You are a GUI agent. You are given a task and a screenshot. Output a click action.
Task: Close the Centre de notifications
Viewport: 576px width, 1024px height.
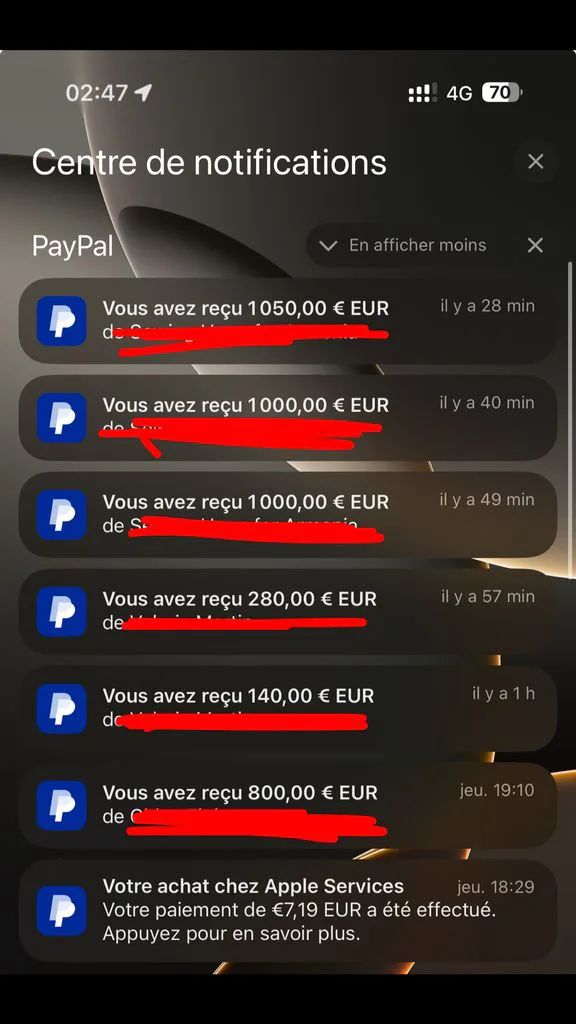click(536, 162)
